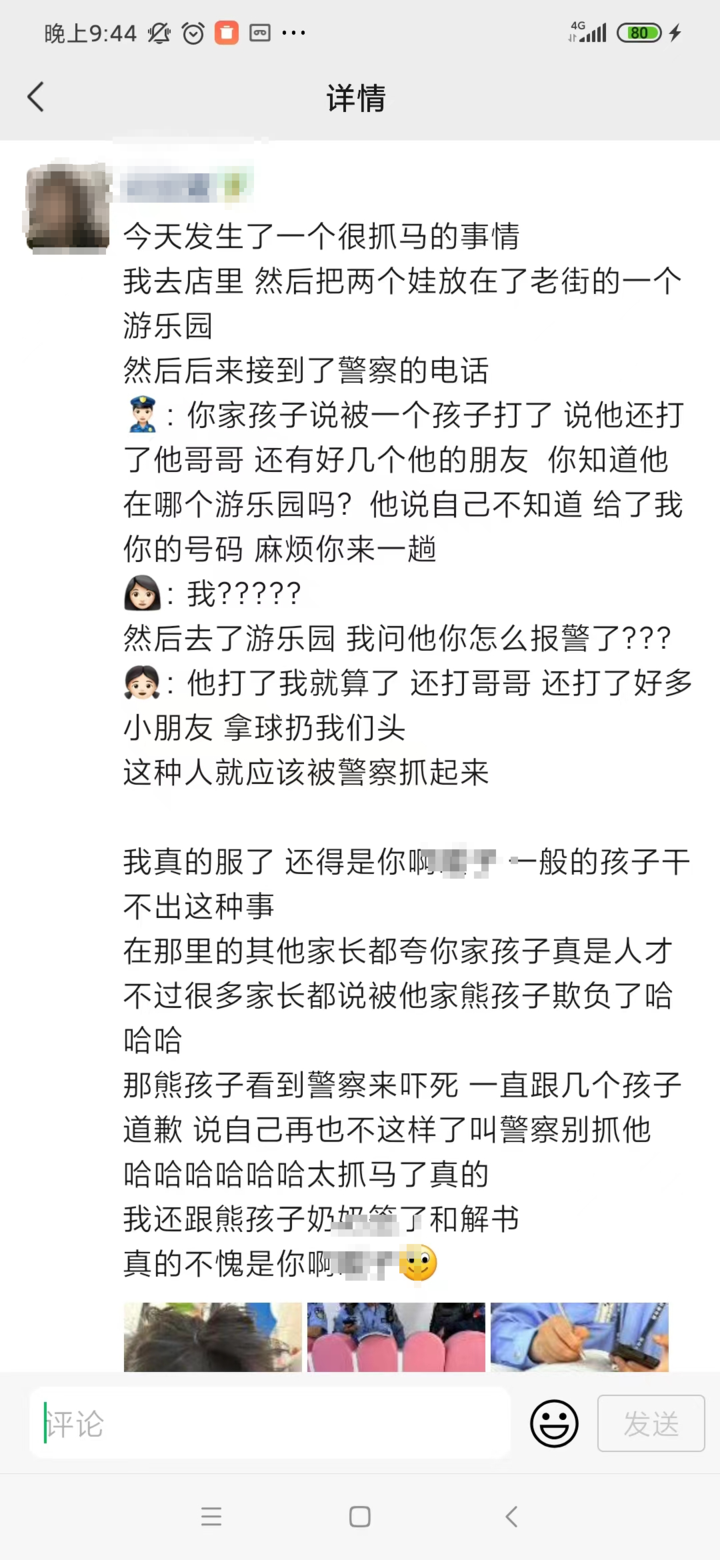Open the third photo of officer writing
The width and height of the screenshot is (720, 1560).
579,1336
